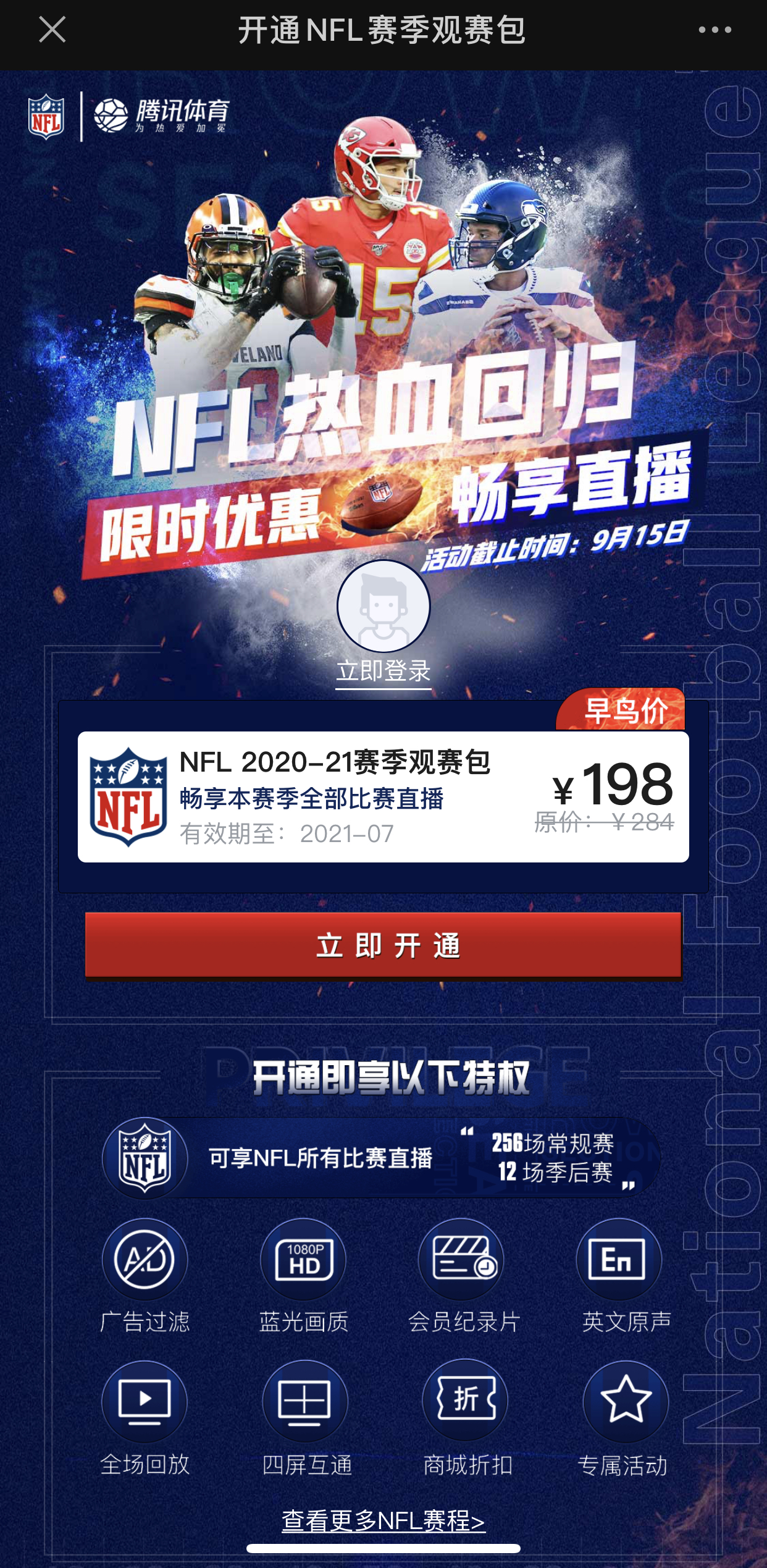Tap the 立即登录 login link

(383, 672)
